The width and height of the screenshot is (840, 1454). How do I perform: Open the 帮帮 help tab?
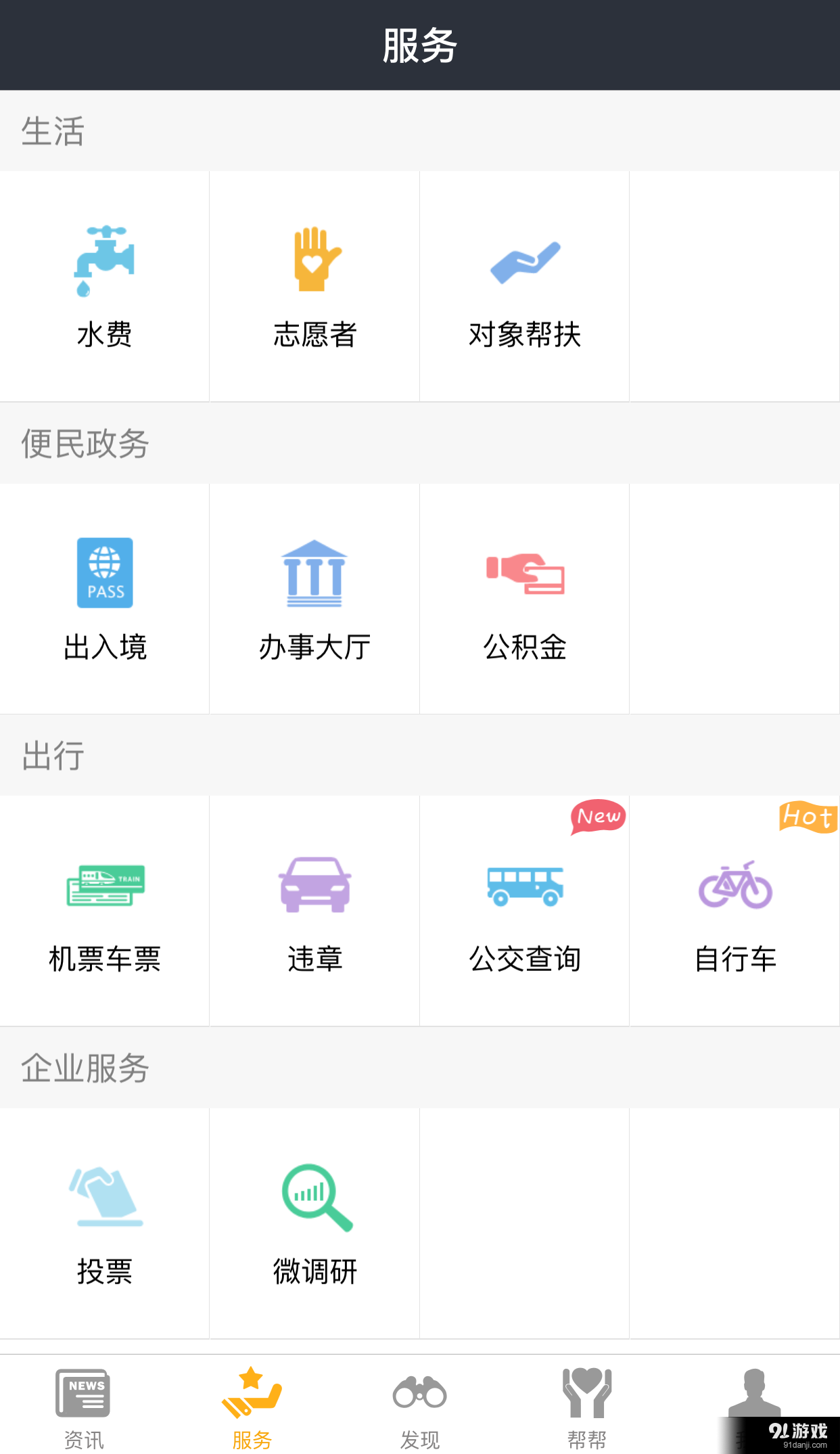pyautogui.click(x=588, y=1407)
